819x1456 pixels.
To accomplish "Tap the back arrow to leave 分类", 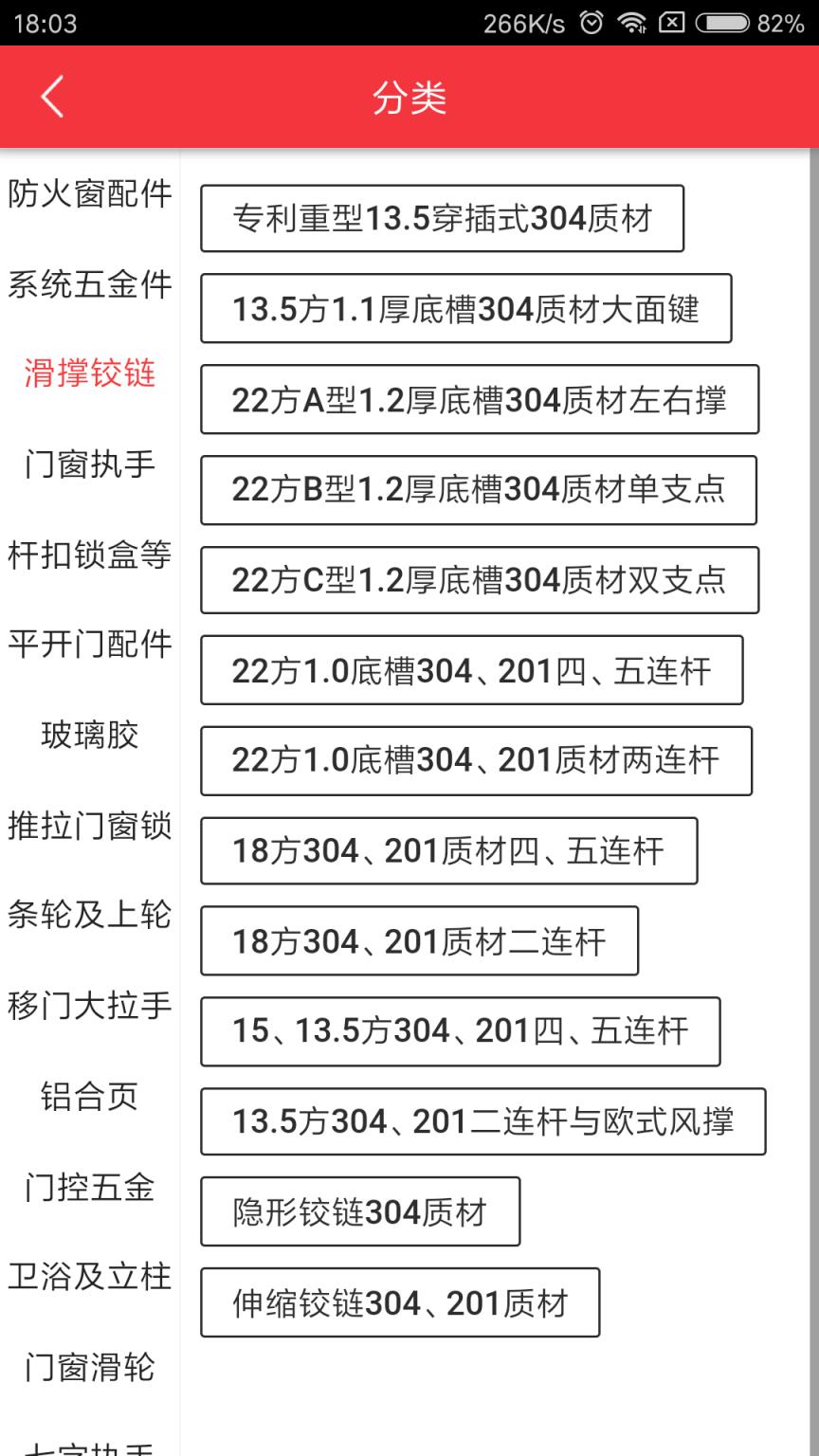I will [52, 97].
